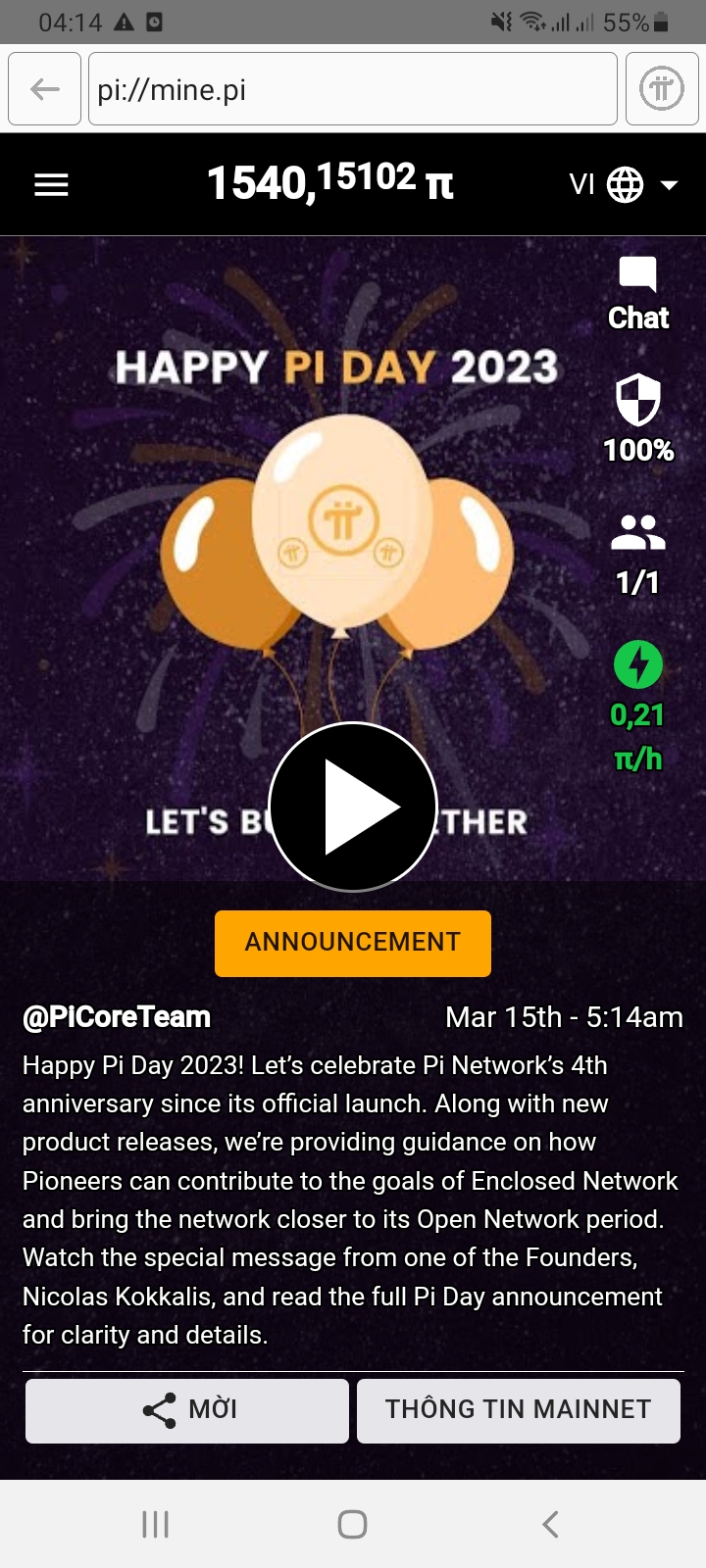Open the hamburger side menu

coord(51,184)
